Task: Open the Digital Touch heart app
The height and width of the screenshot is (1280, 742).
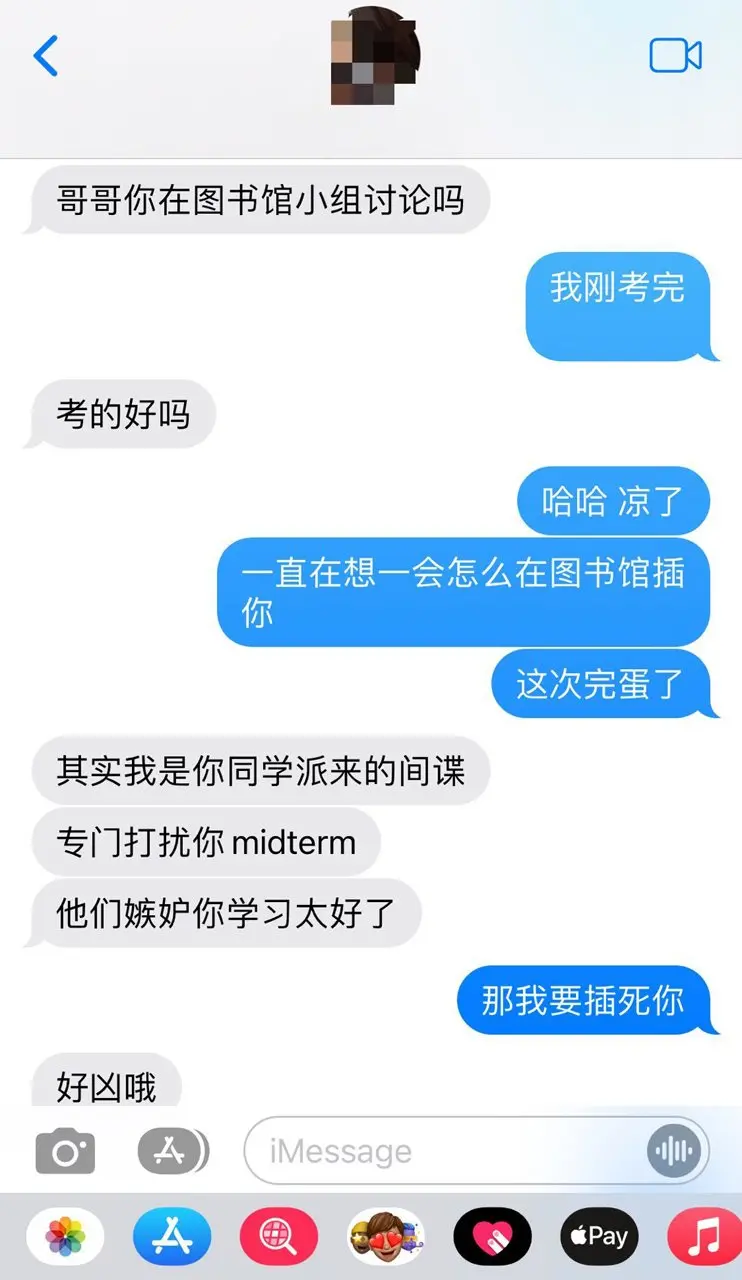Action: 492,1237
